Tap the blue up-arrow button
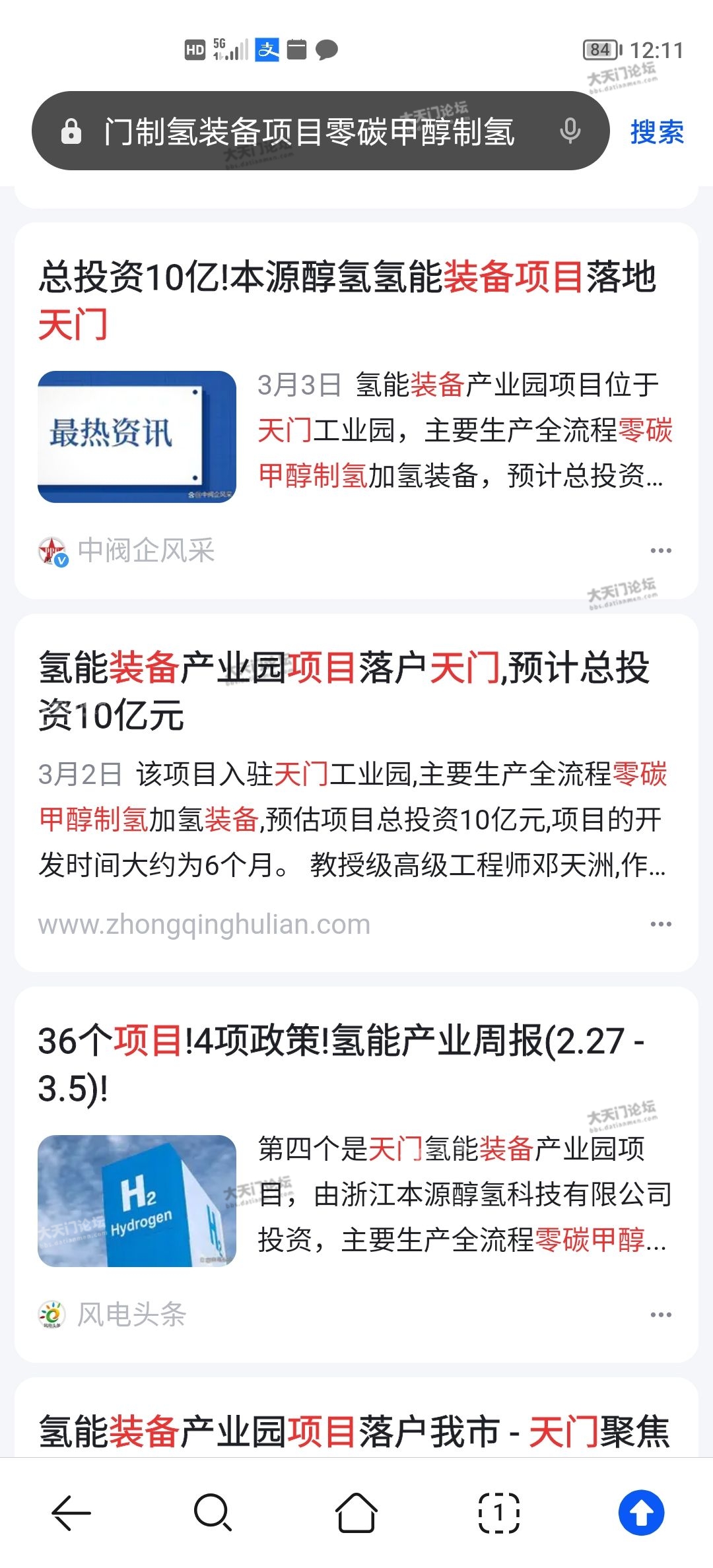Screen dimensions: 713x1568 click(641, 1513)
